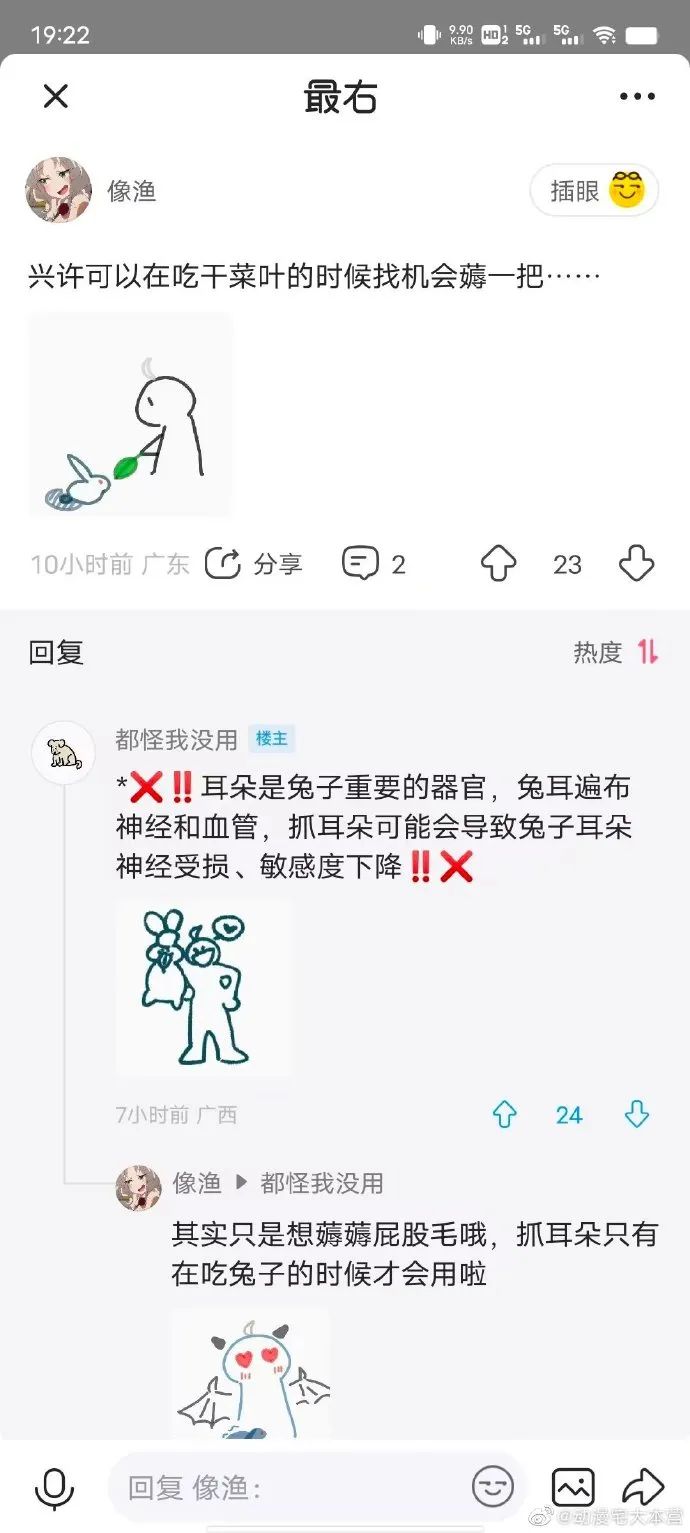Toggle reply sorting by 热度
The image size is (690, 1533).
coord(616,653)
